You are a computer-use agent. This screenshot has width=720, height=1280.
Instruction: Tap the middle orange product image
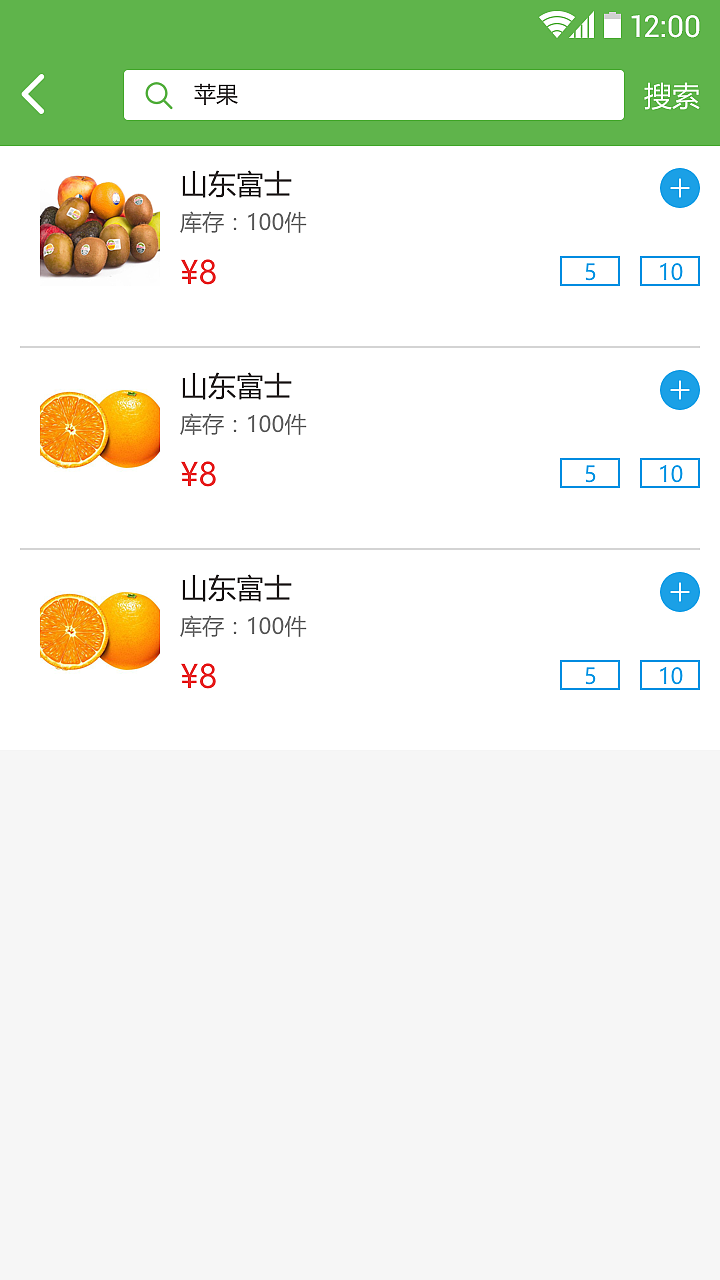[99, 428]
